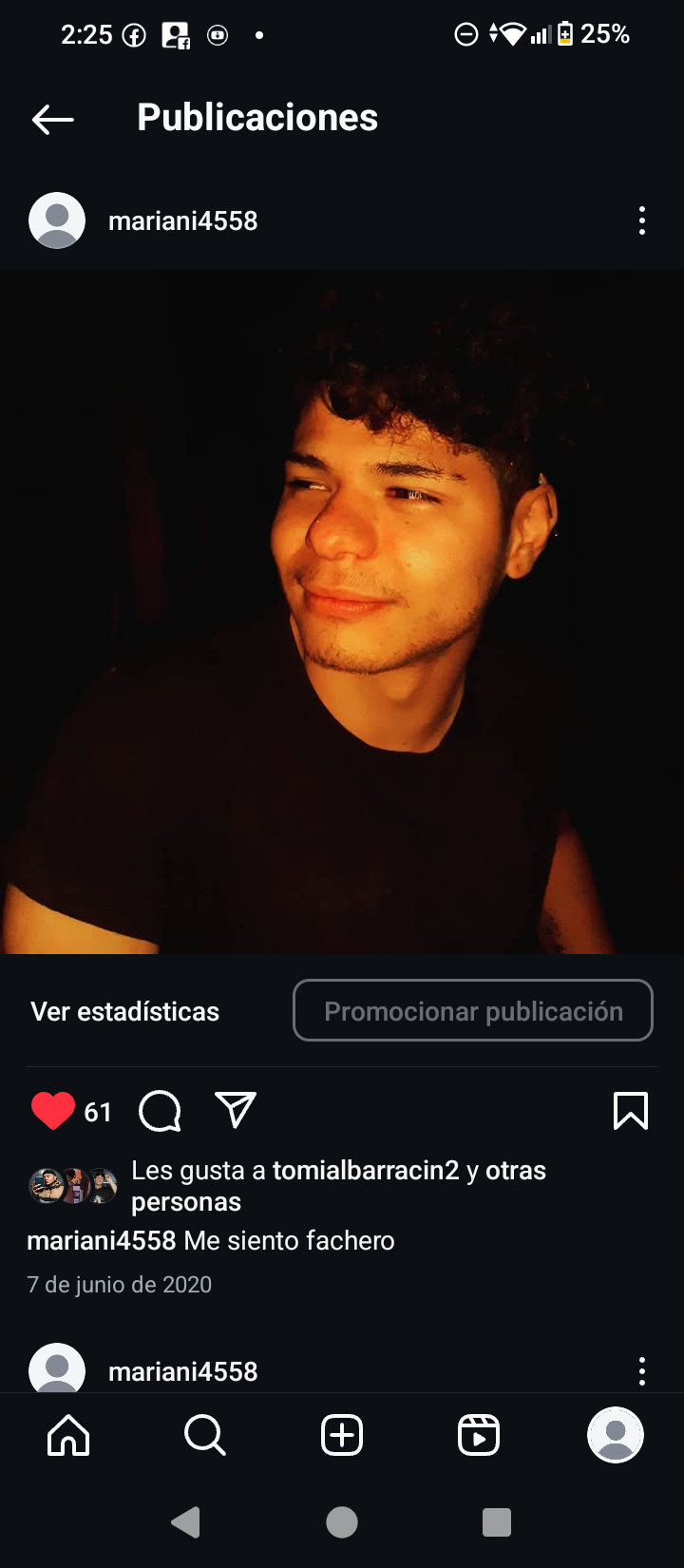The width and height of the screenshot is (684, 1568).
Task: Share the post via the paper plane icon
Action: pos(236,1109)
